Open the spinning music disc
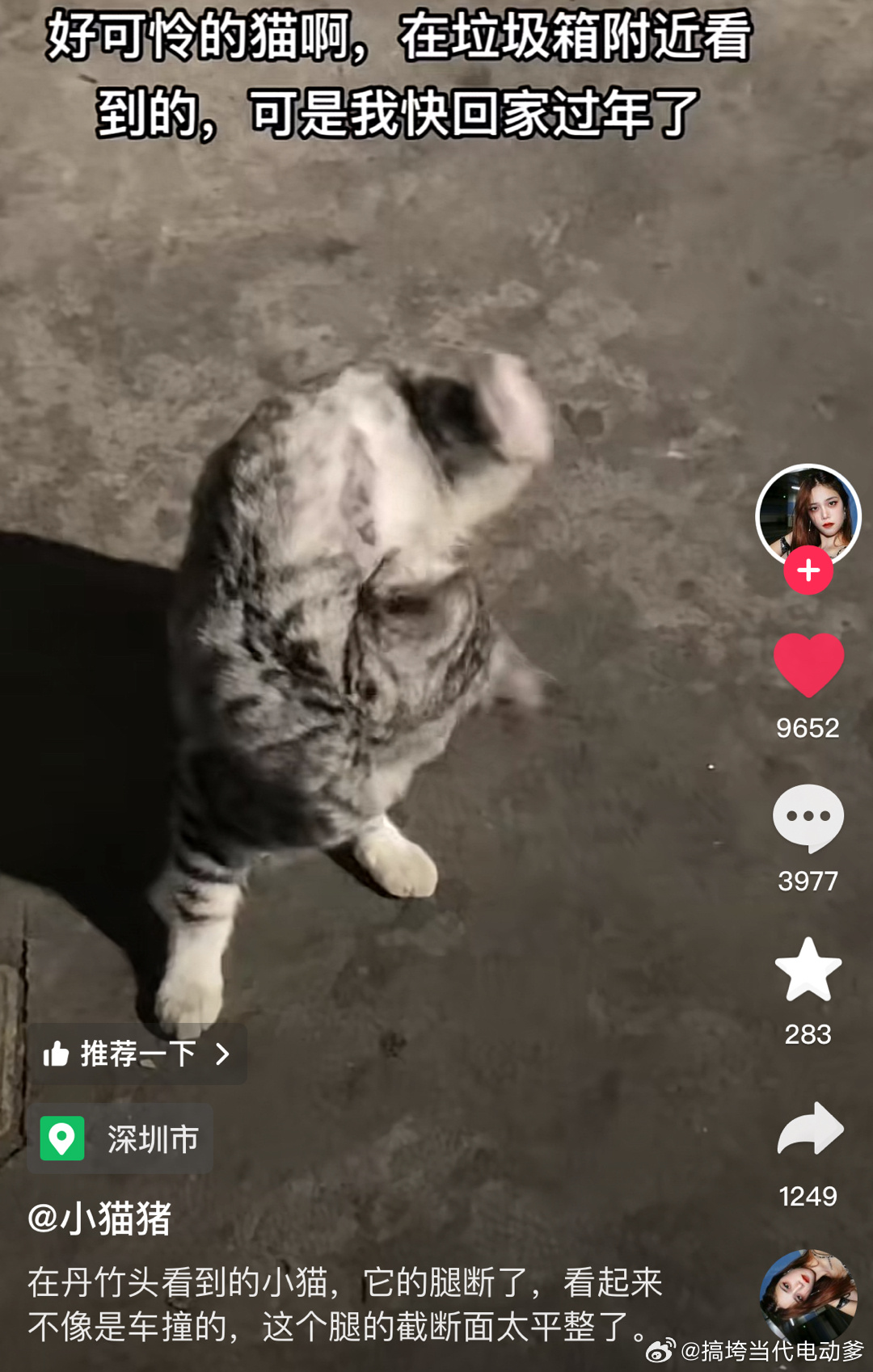 [807, 1294]
